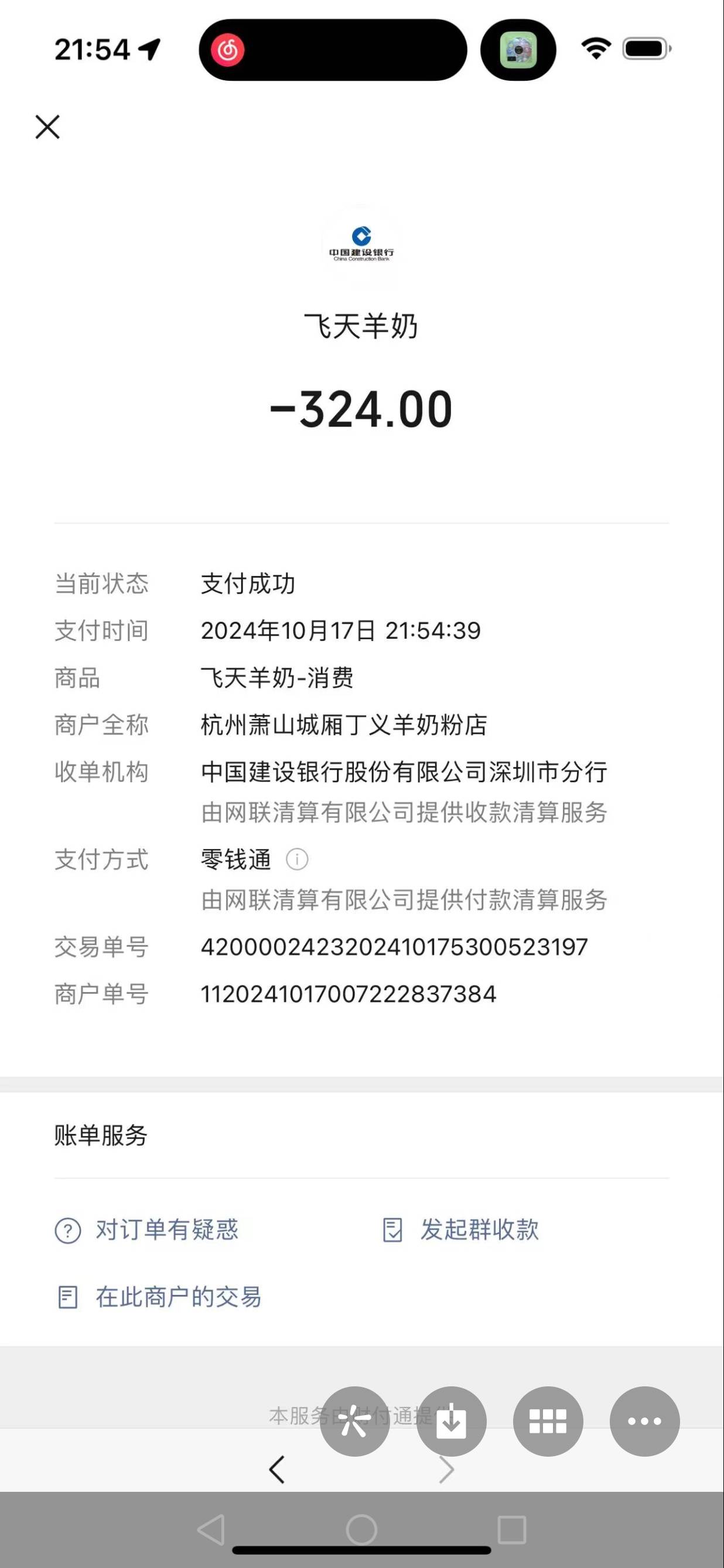Open the three-dot more options button
The width and height of the screenshot is (724, 1568).
pyautogui.click(x=644, y=1422)
